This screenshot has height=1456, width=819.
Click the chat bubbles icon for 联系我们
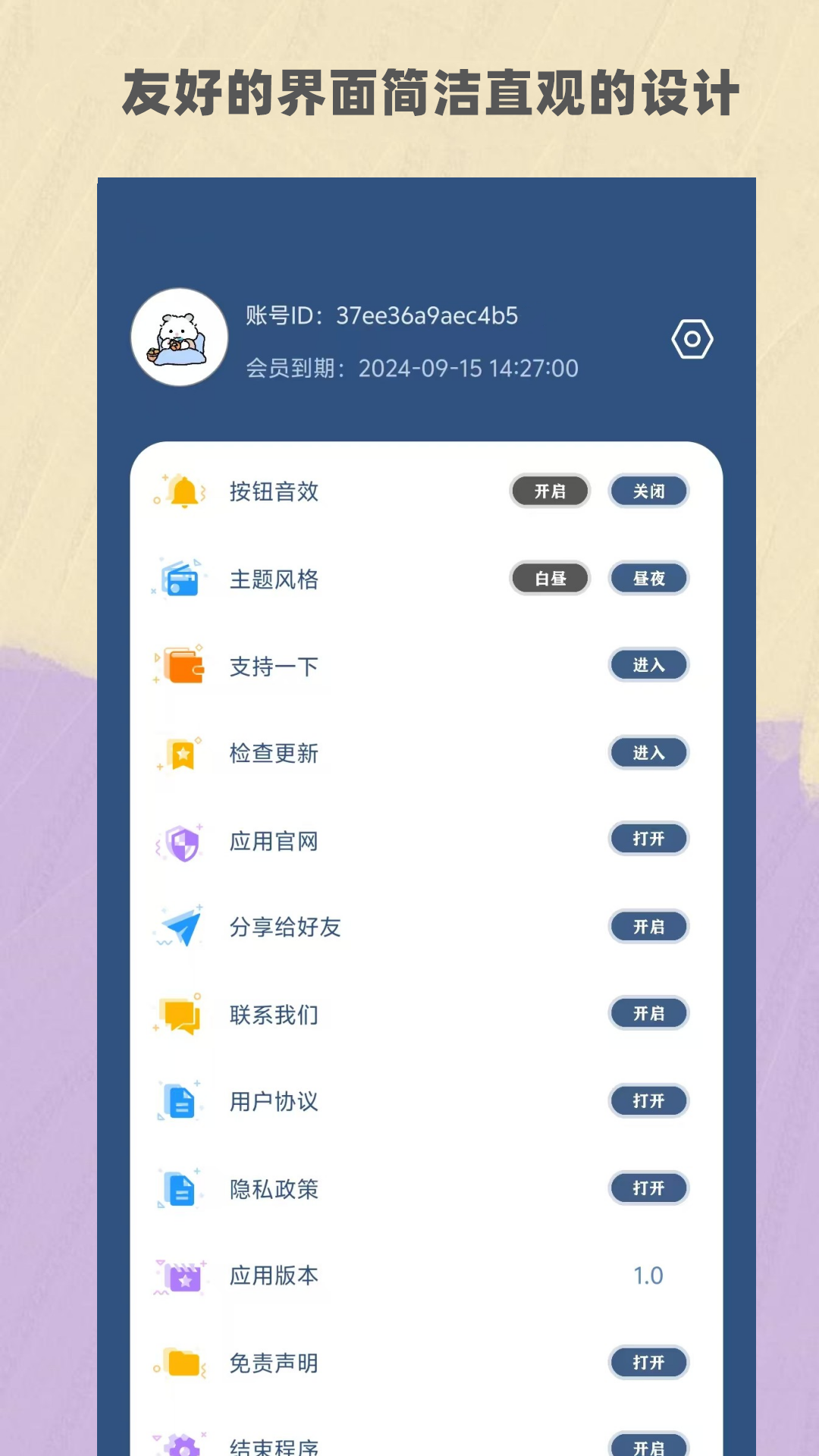(x=180, y=1014)
